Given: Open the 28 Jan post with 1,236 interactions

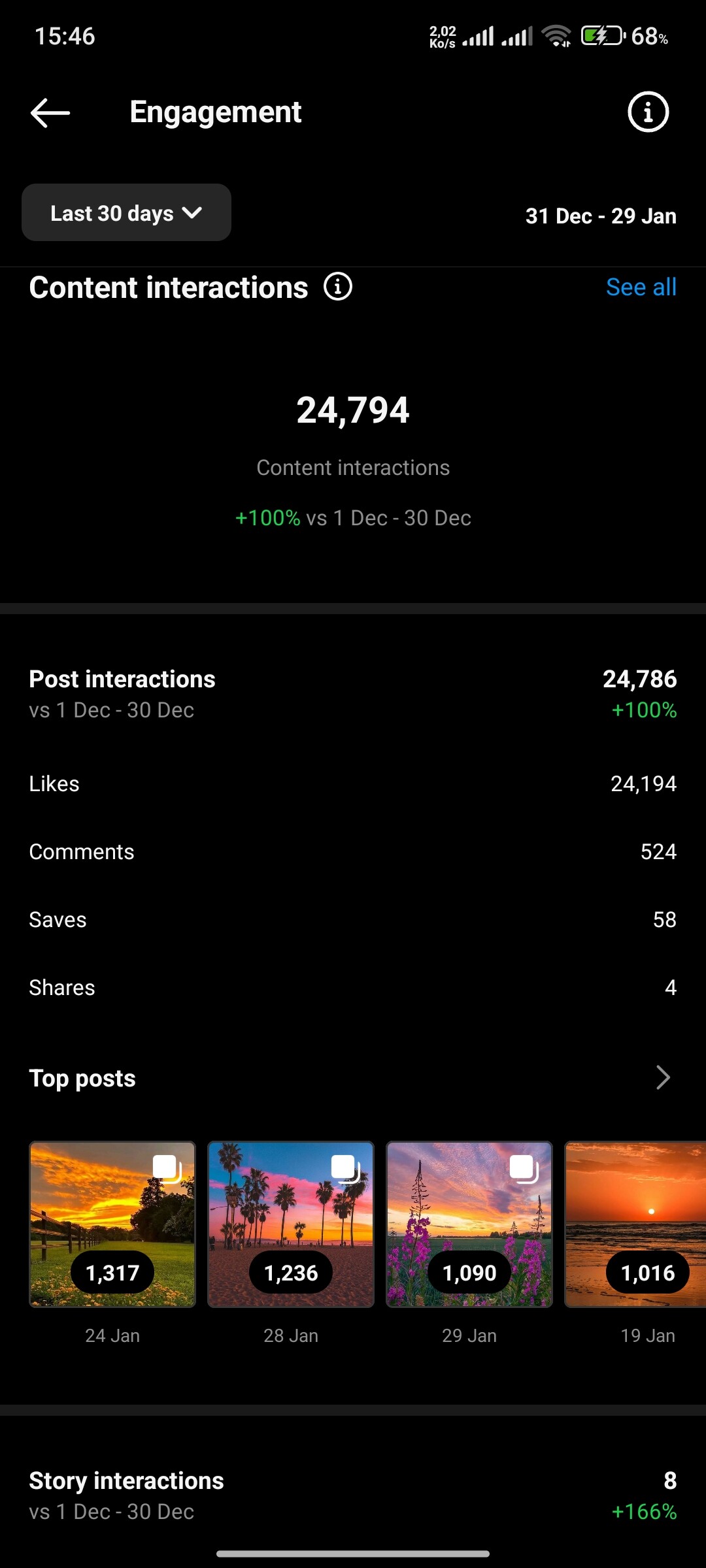Looking at the screenshot, I should click(291, 1224).
